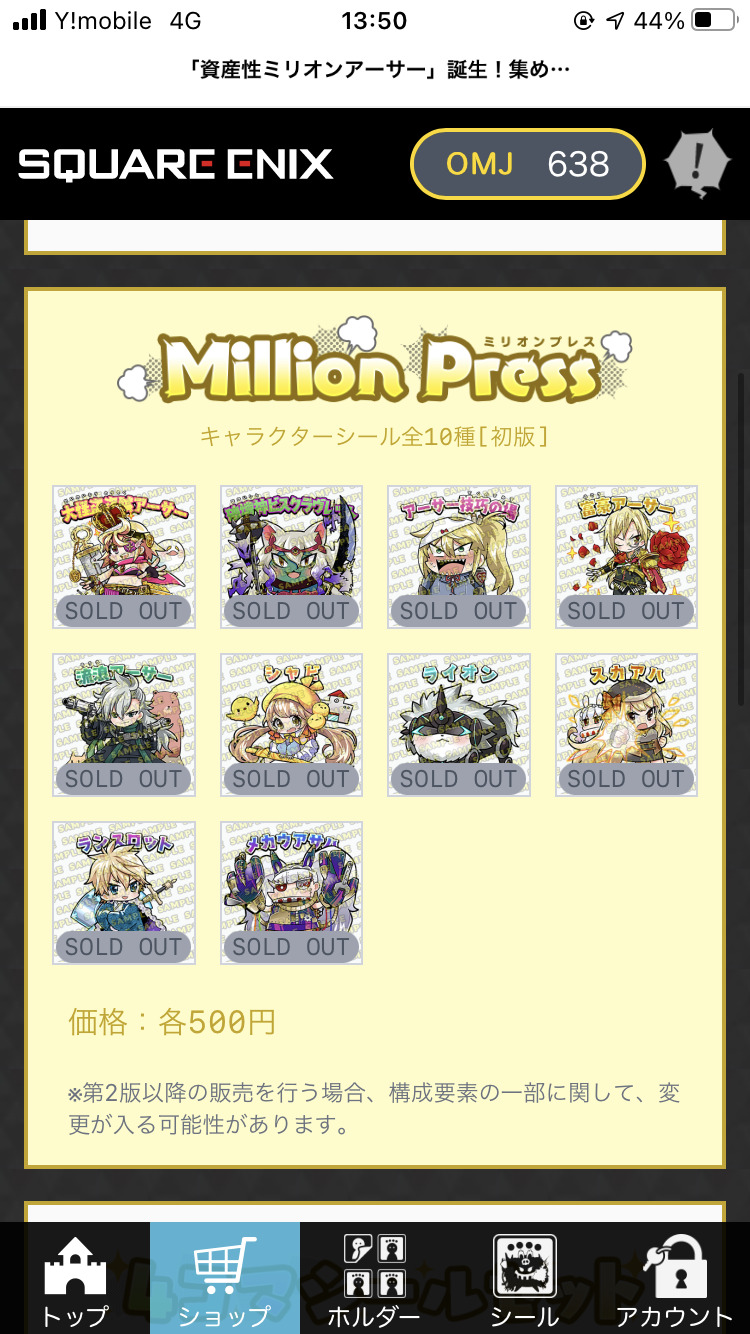Viewport: 750px width, 1334px height.
Task: Select the 富豪アーサー sticker
Action: coord(627,557)
